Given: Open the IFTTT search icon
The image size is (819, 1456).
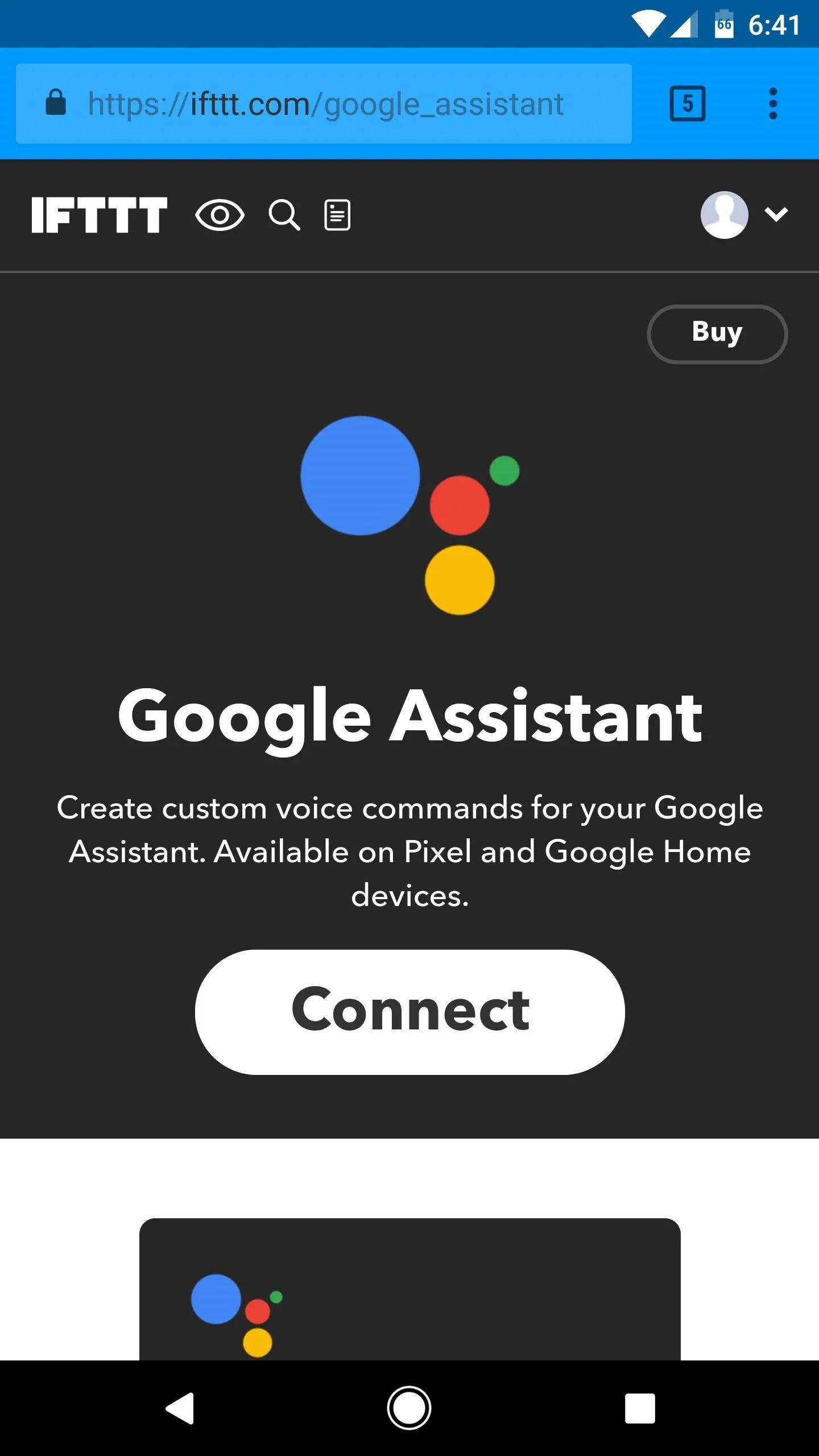Looking at the screenshot, I should [284, 215].
